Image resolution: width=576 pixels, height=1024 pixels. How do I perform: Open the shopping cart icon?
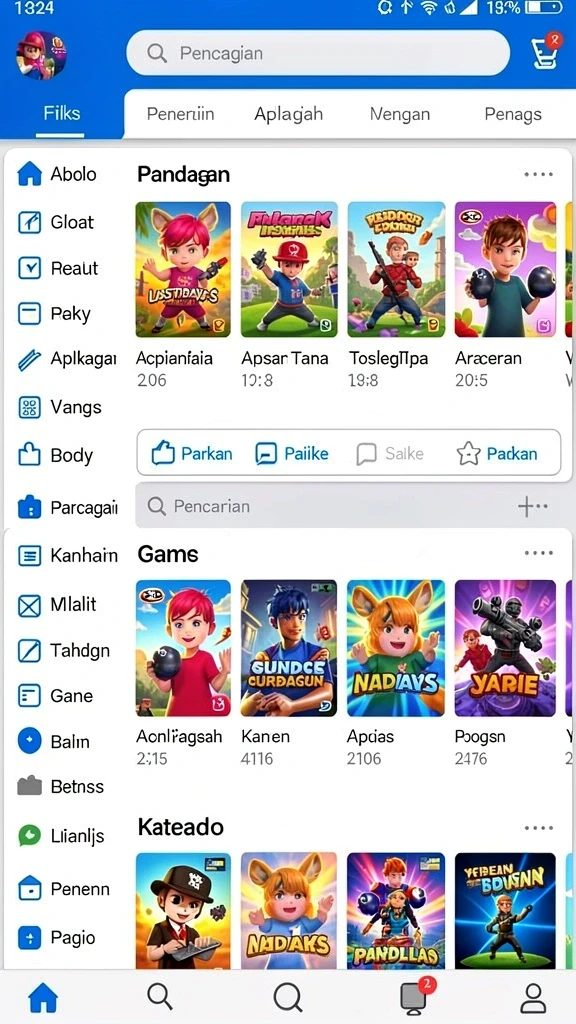tap(545, 51)
